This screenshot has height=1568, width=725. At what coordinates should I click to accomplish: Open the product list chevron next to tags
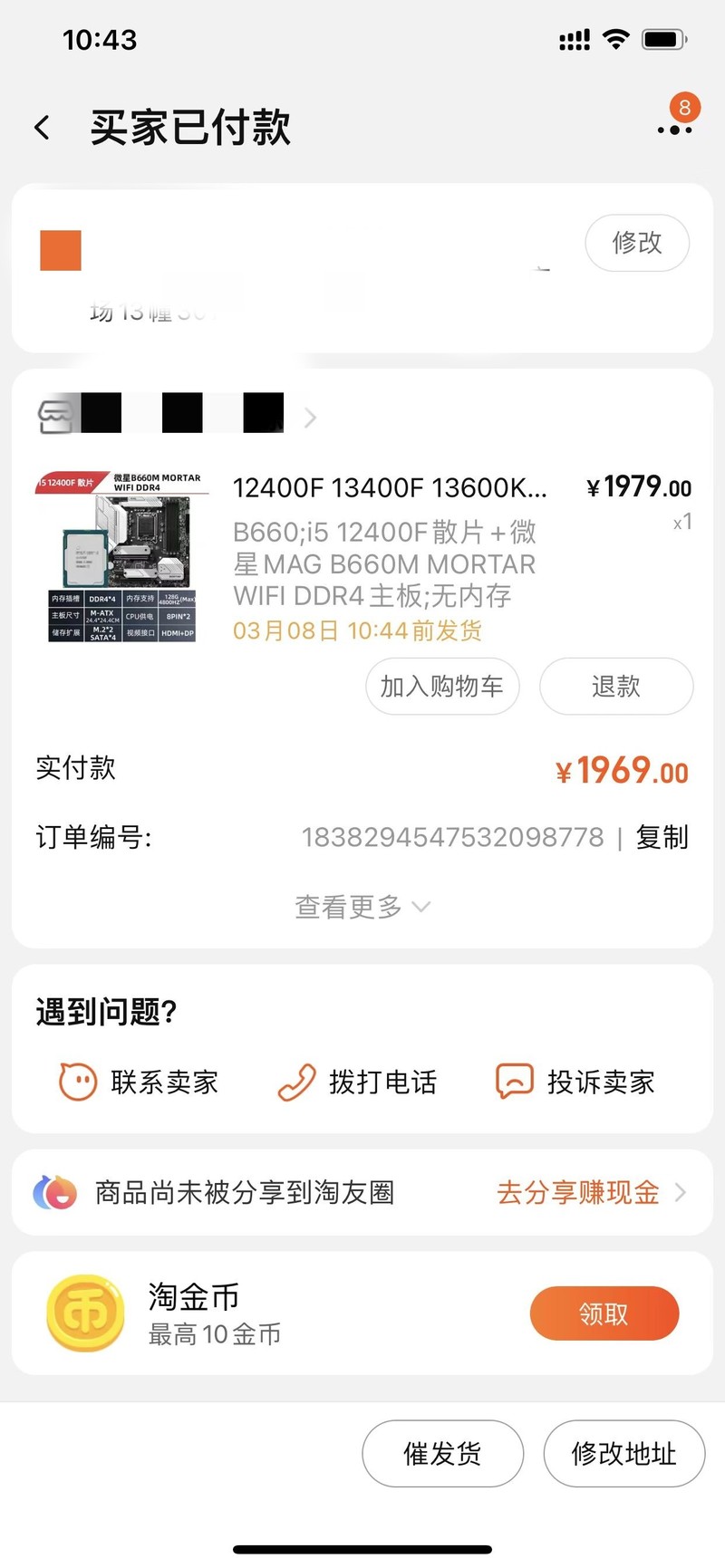click(x=310, y=418)
